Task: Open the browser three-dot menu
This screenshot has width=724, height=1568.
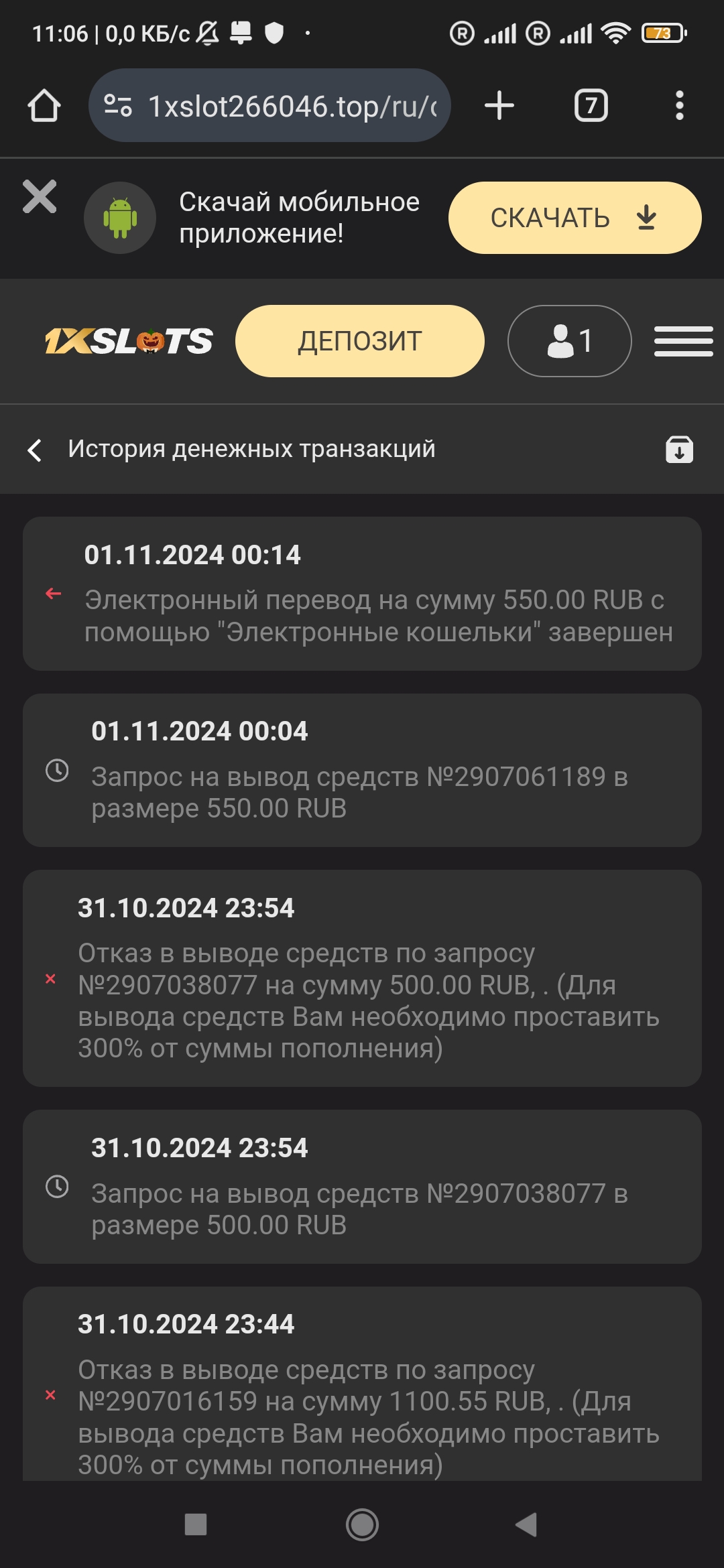Action: pyautogui.click(x=679, y=105)
